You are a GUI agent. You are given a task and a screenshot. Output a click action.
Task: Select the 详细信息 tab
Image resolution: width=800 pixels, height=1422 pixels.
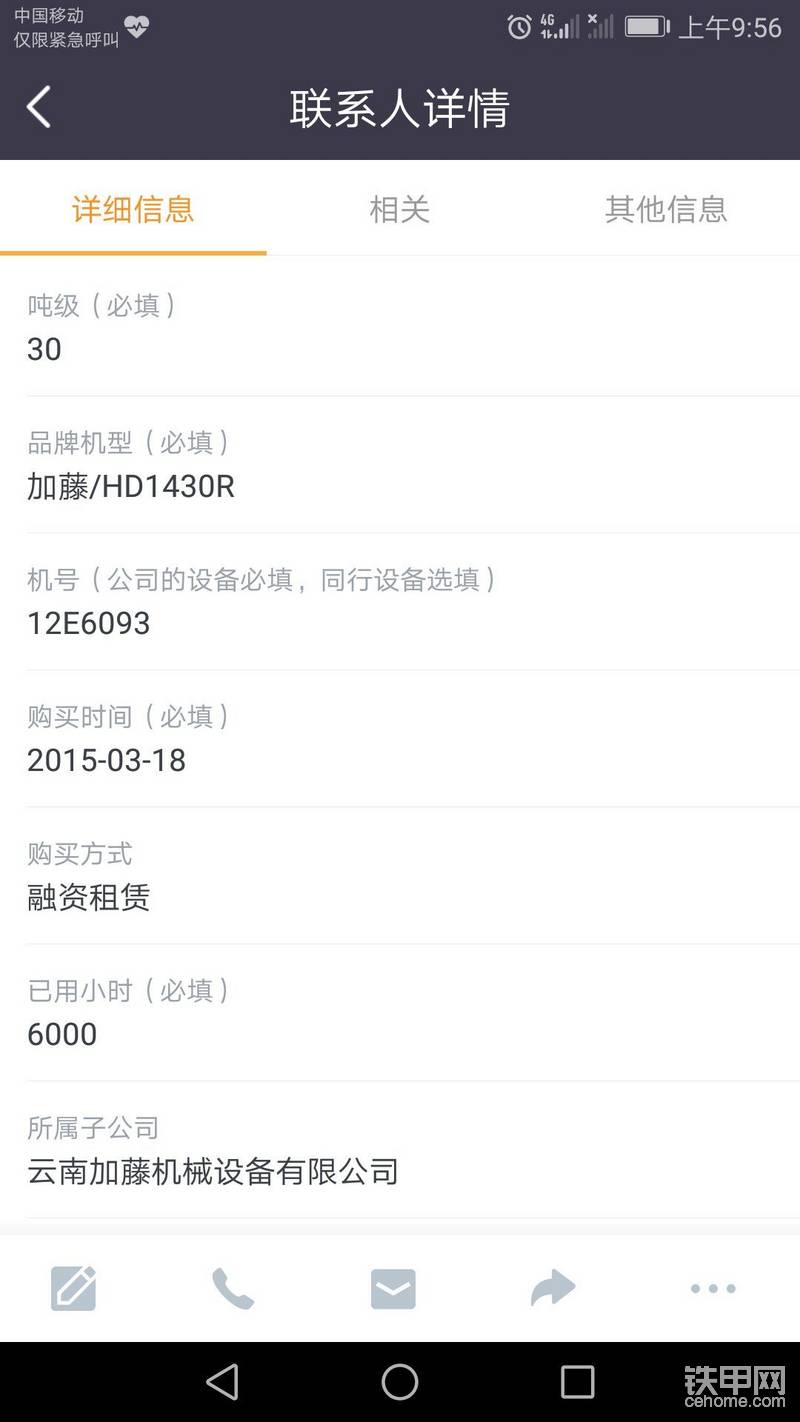[133, 209]
